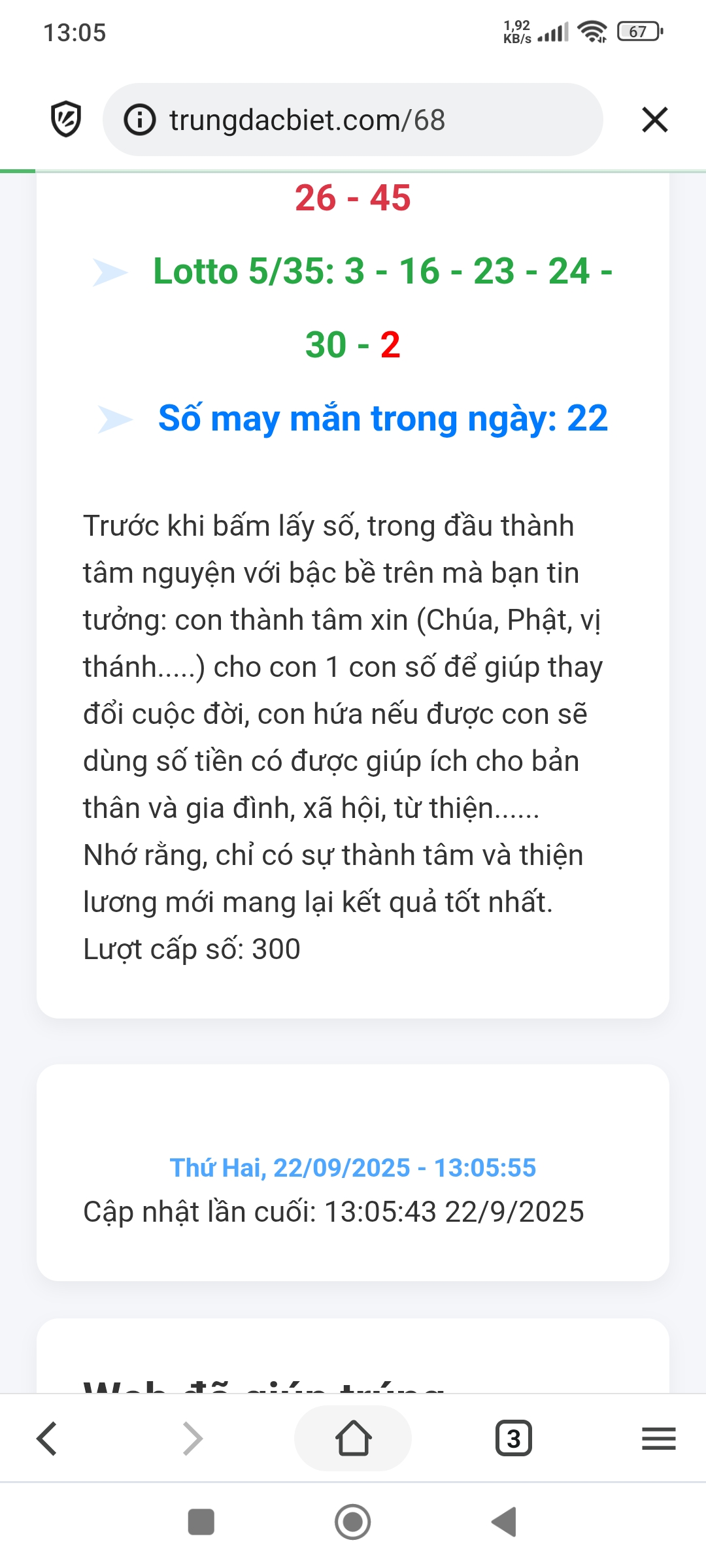Viewport: 706px width, 1568px height.
Task: Open the browser hamburger menu
Action: point(659,1439)
